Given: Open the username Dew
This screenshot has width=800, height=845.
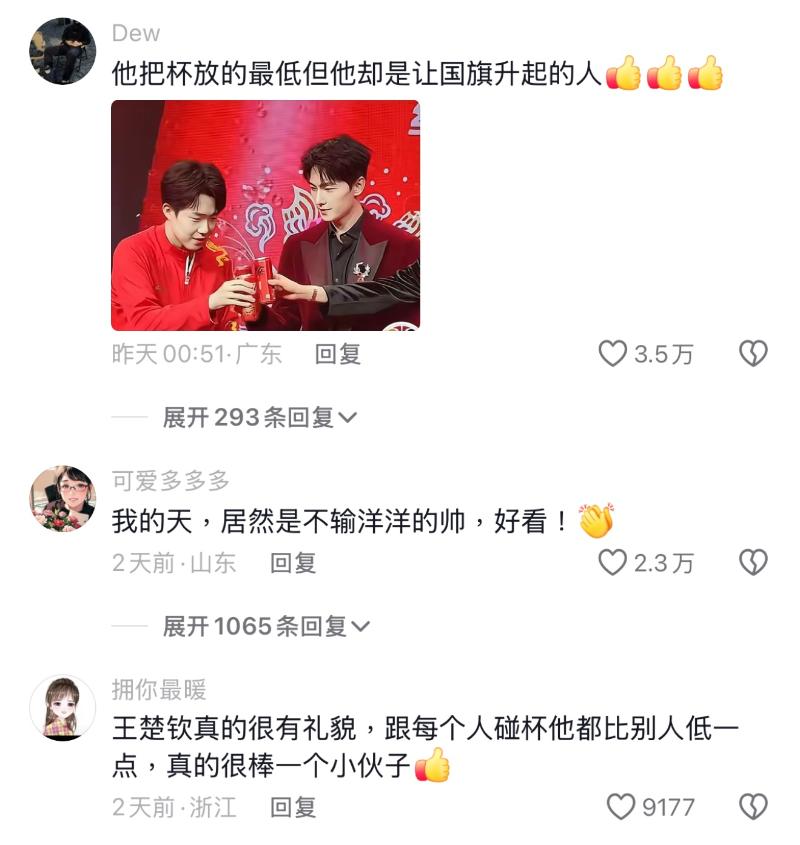Looking at the screenshot, I should [x=136, y=34].
